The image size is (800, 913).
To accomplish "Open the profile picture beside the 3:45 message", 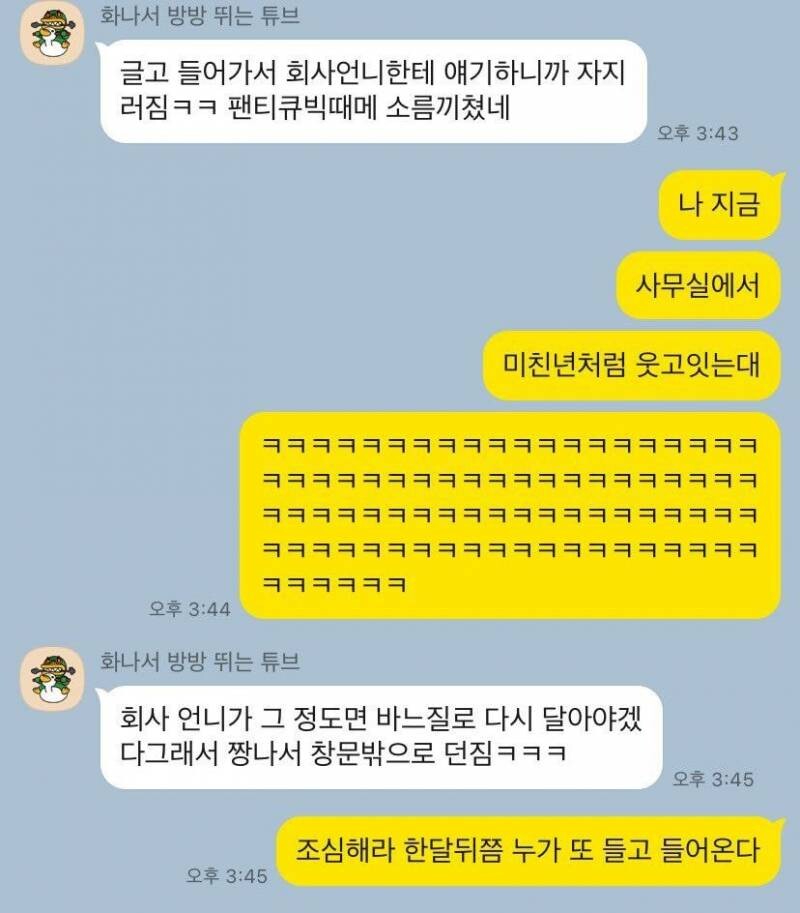I will (52, 679).
